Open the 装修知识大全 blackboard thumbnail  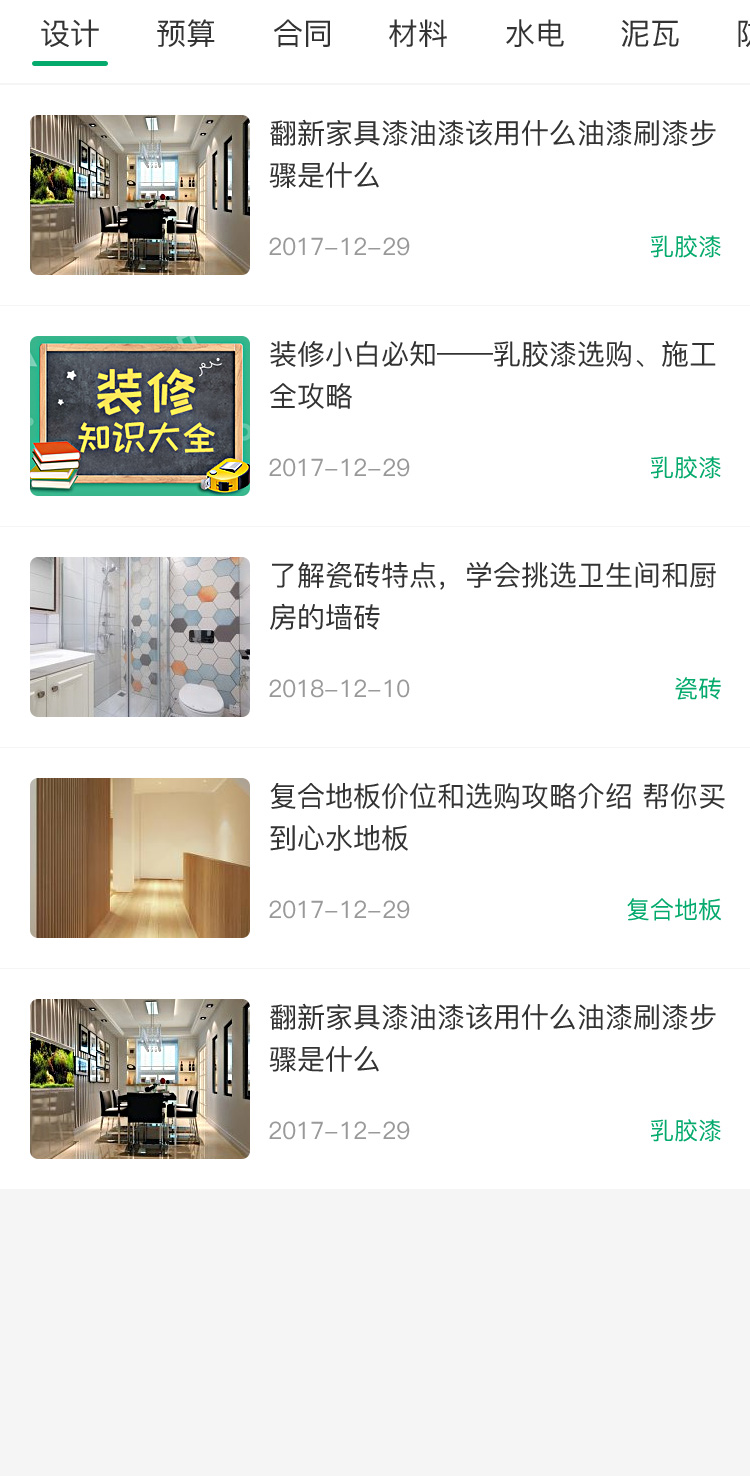(140, 416)
